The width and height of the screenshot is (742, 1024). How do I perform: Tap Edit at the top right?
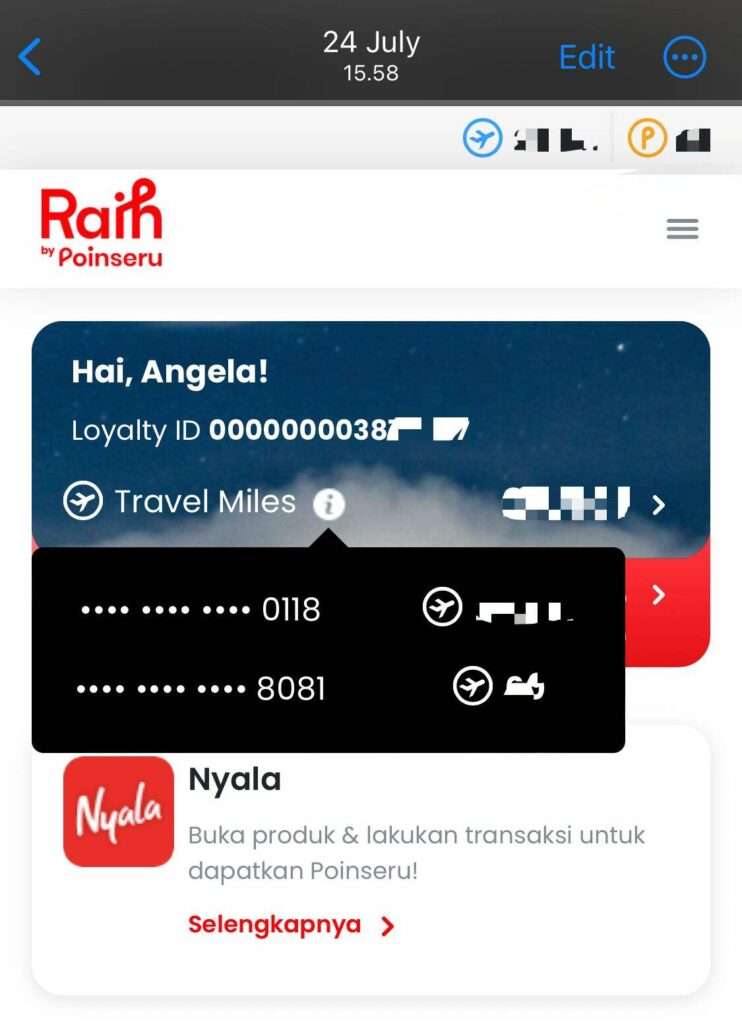click(586, 57)
